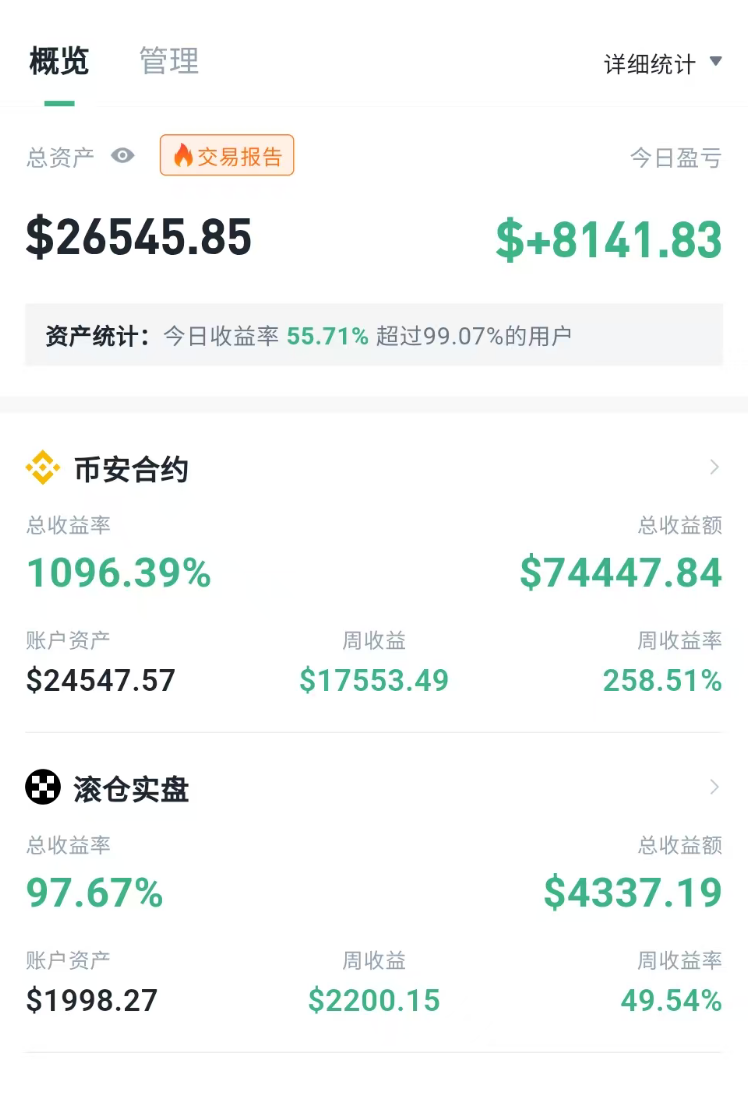Click the 周收益 value $17553.49

tap(374, 681)
